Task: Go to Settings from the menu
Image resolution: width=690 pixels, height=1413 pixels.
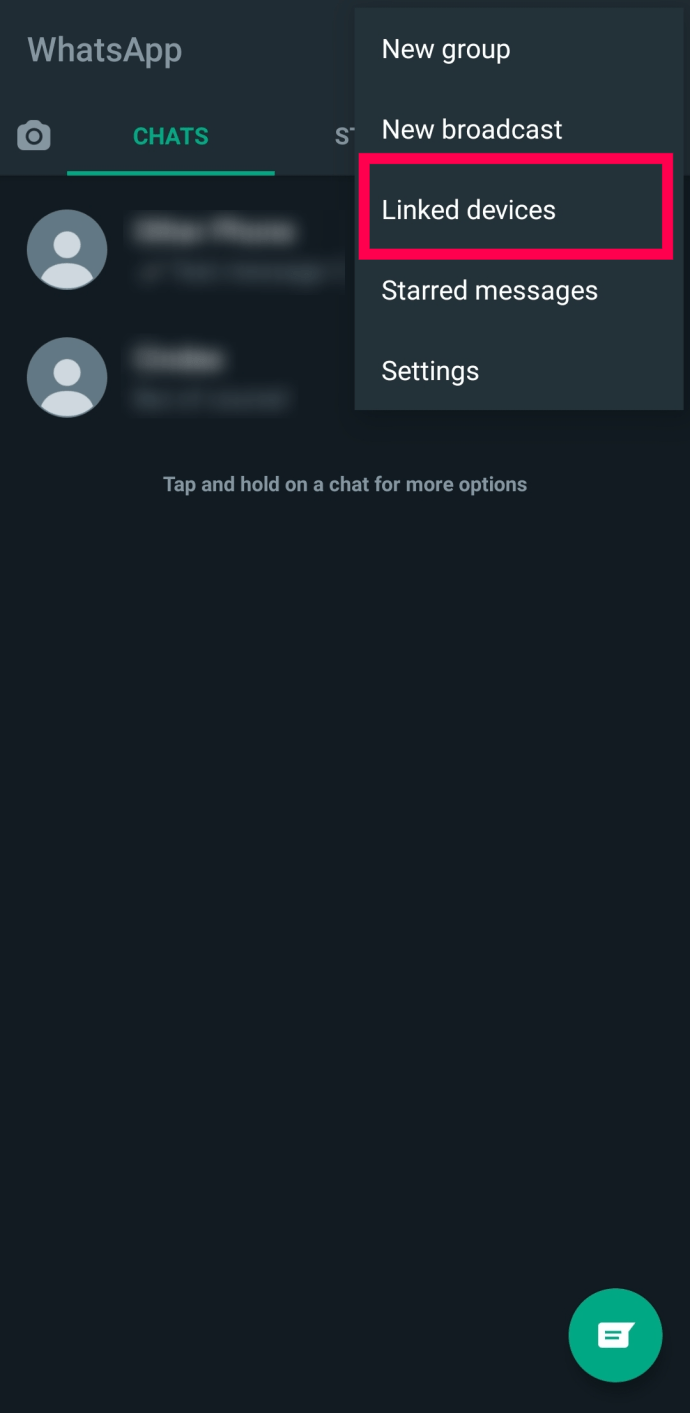Action: pos(430,371)
